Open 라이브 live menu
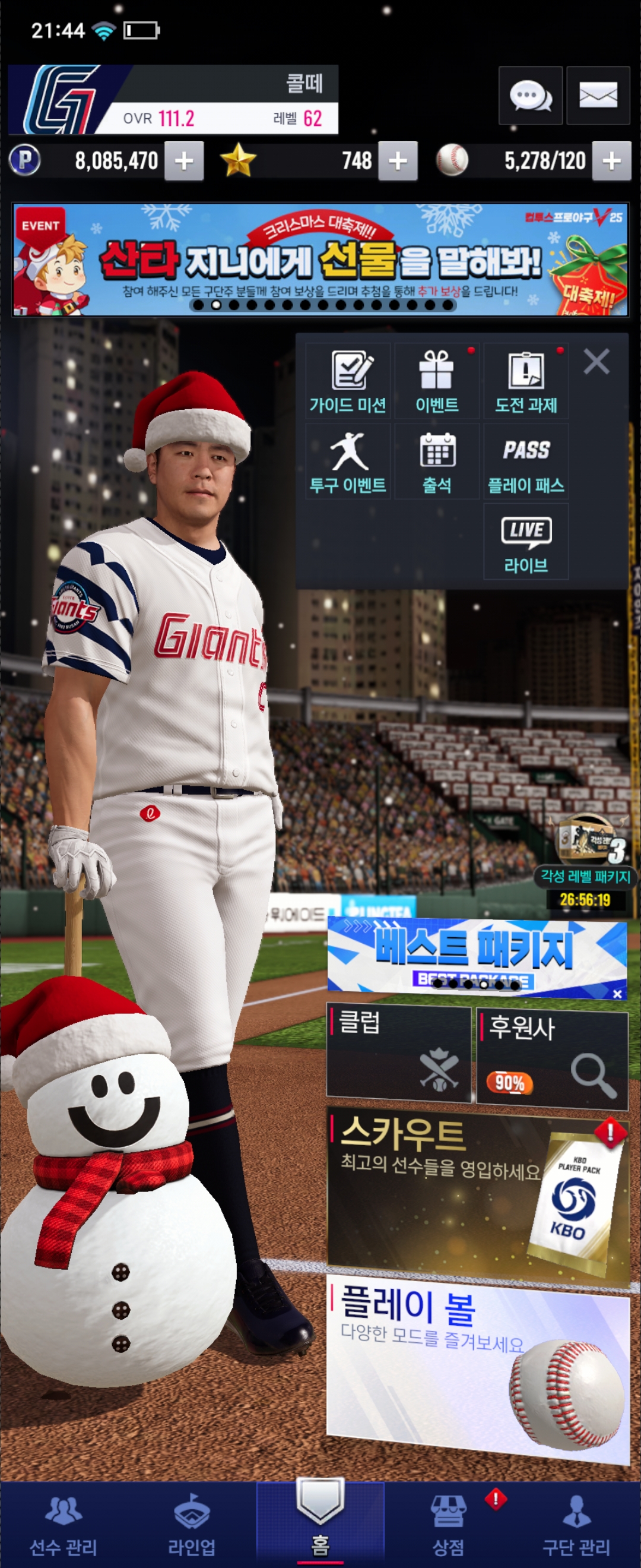641x1568 pixels. click(525, 541)
